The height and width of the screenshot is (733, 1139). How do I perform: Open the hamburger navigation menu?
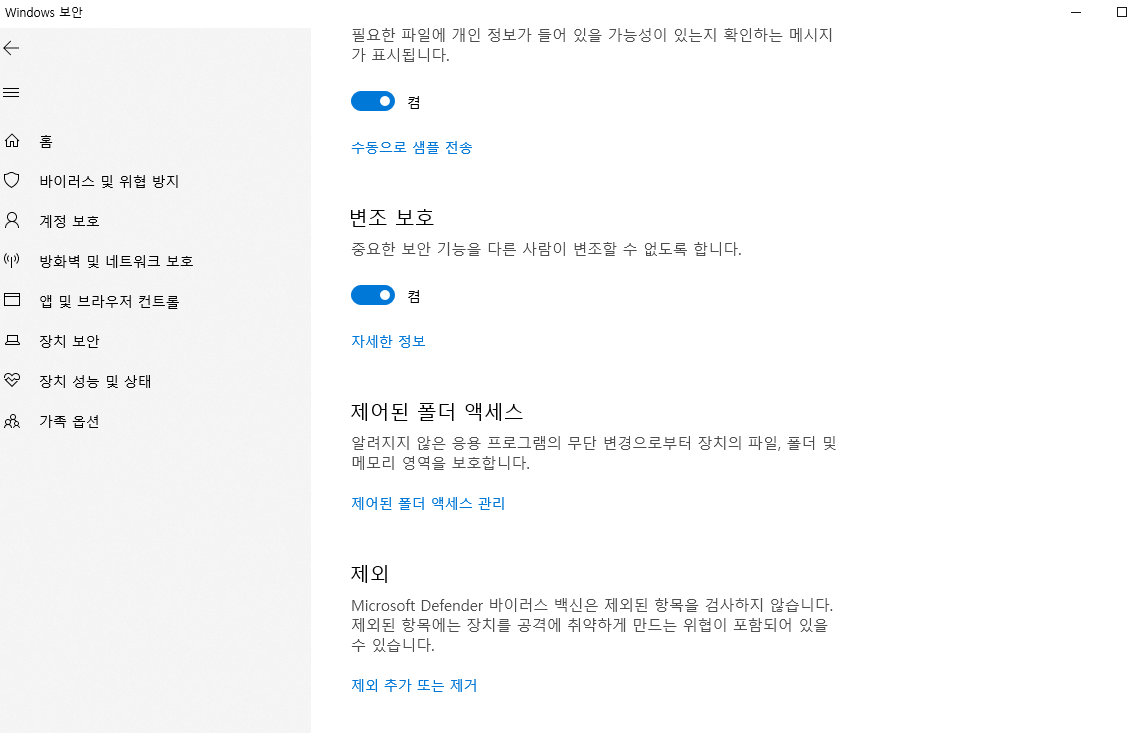[x=12, y=93]
